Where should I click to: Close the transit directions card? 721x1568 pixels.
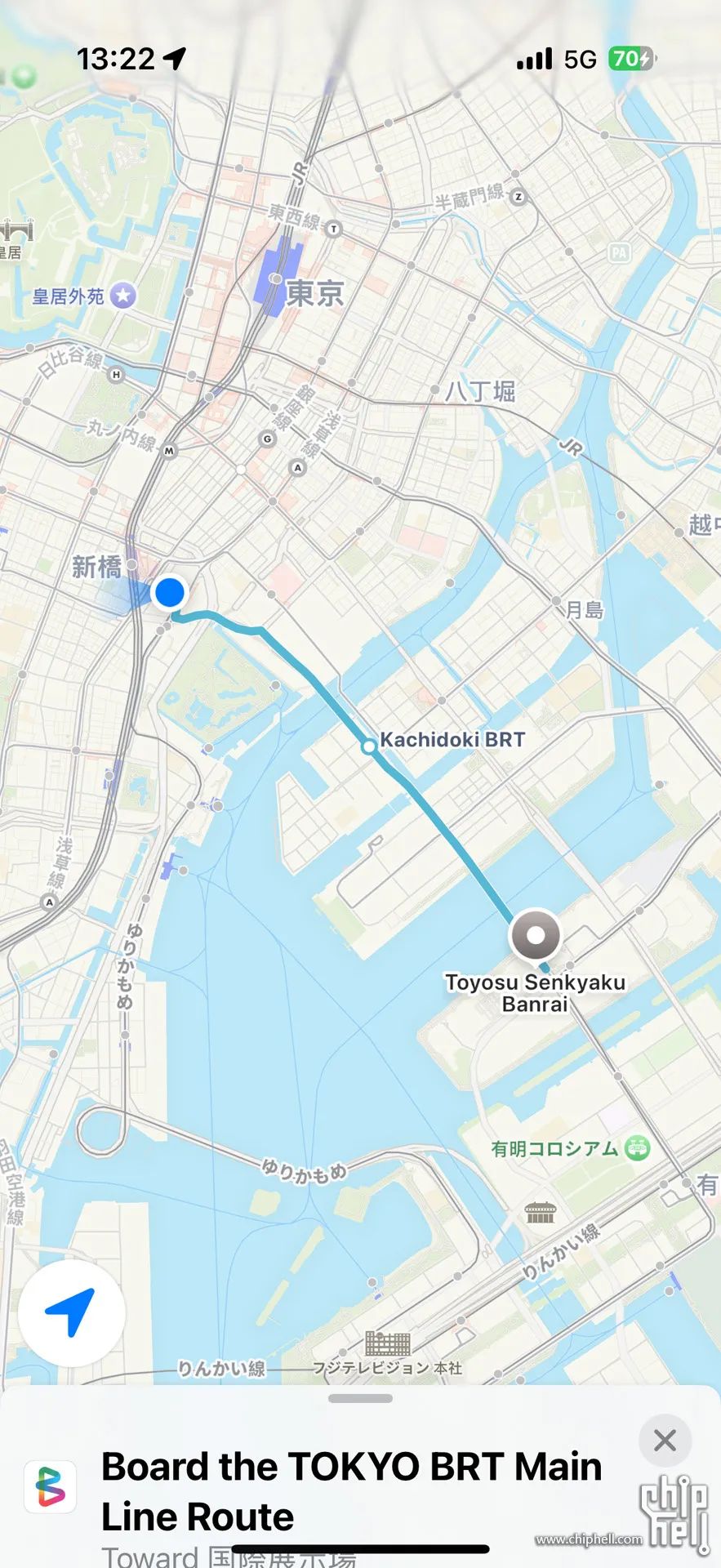665,1440
